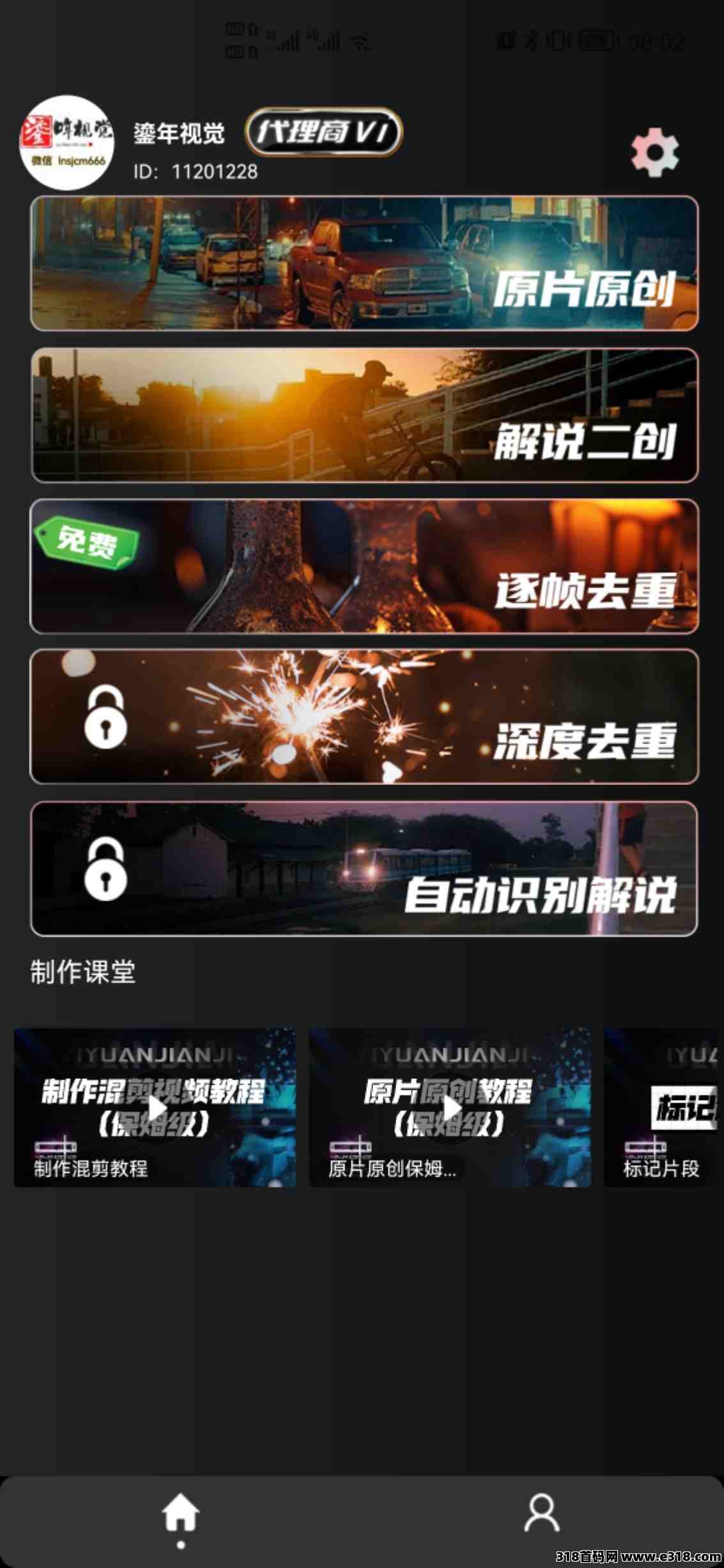Viewport: 724px width, 1568px height.
Task: Open the 代理商V1 agent level badge
Action: click(324, 132)
